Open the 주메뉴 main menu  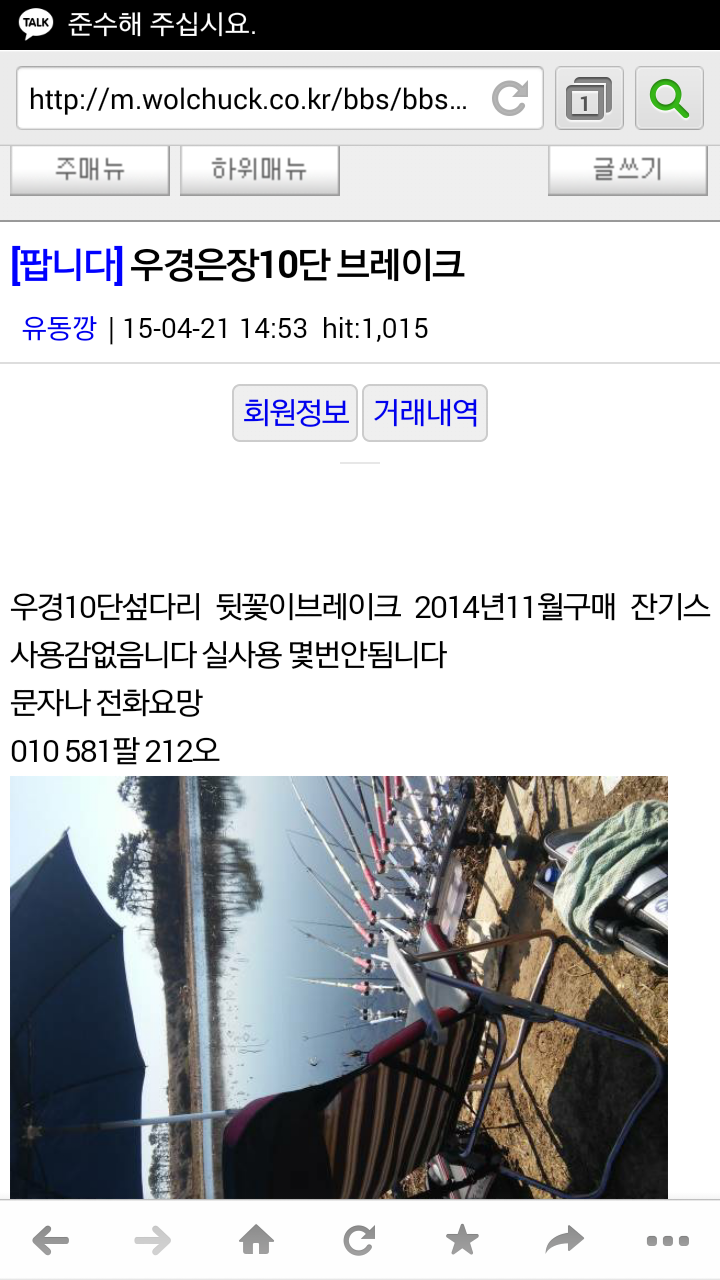click(90, 170)
